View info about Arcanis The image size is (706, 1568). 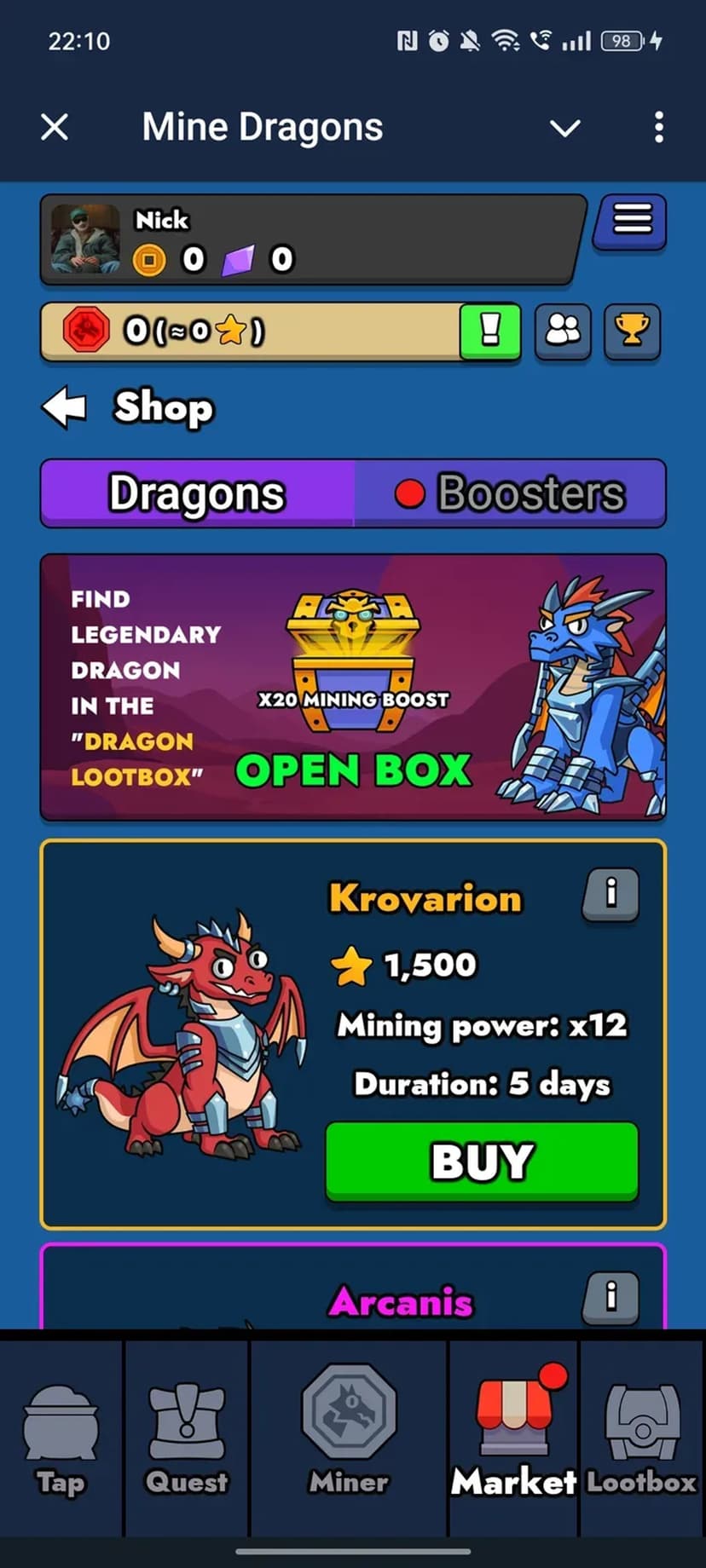(x=611, y=1297)
